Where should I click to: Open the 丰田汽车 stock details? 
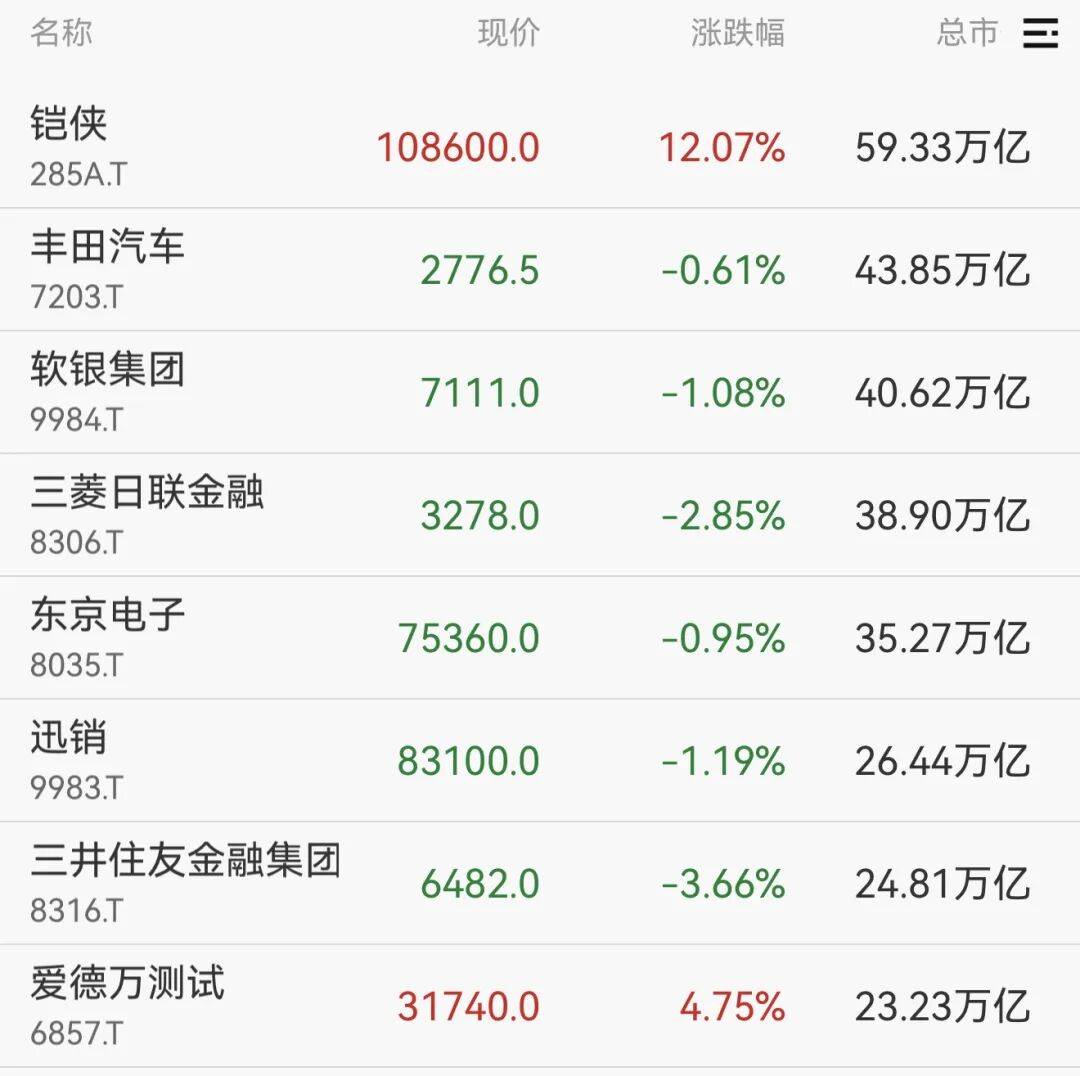click(540, 269)
